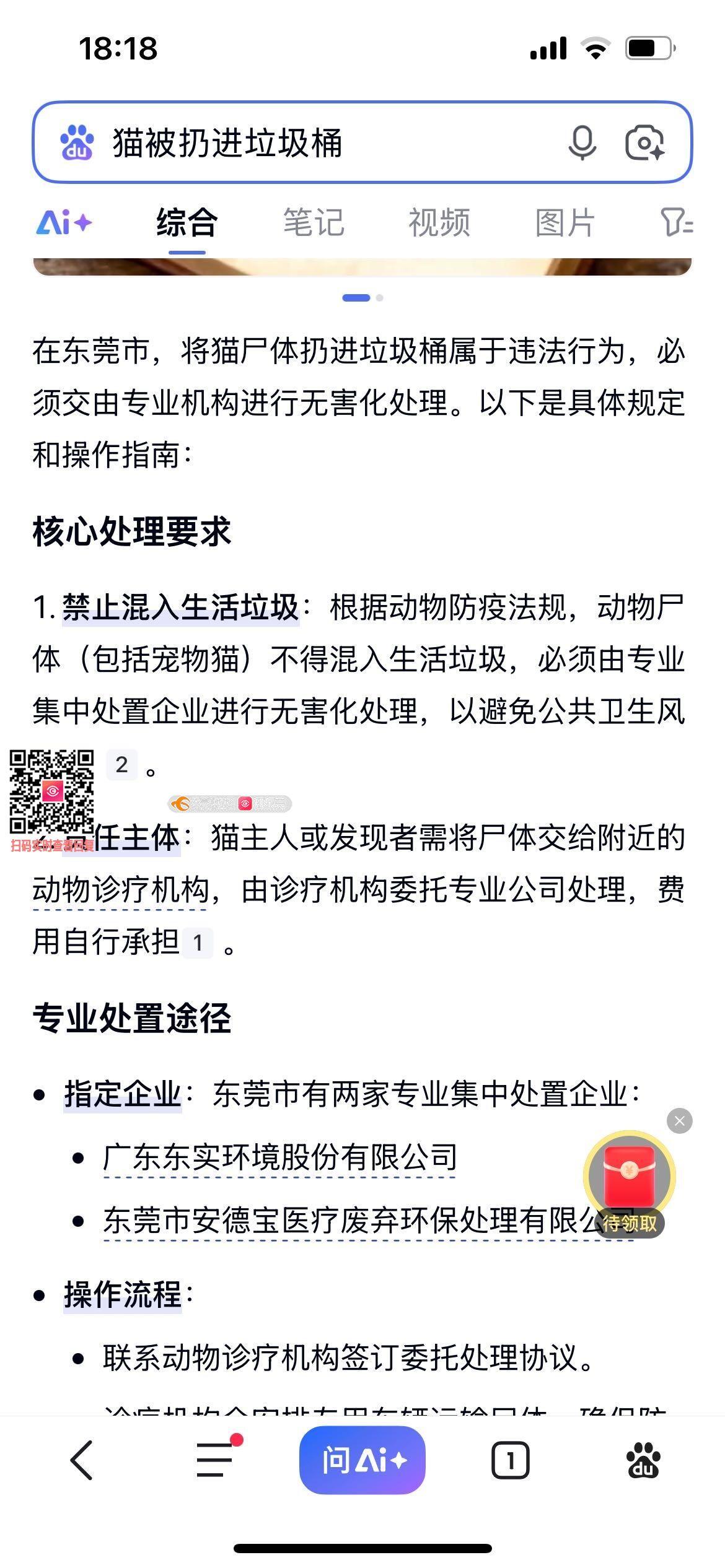The image size is (725, 1568).
Task: Open citation reference 1
Action: point(198,943)
